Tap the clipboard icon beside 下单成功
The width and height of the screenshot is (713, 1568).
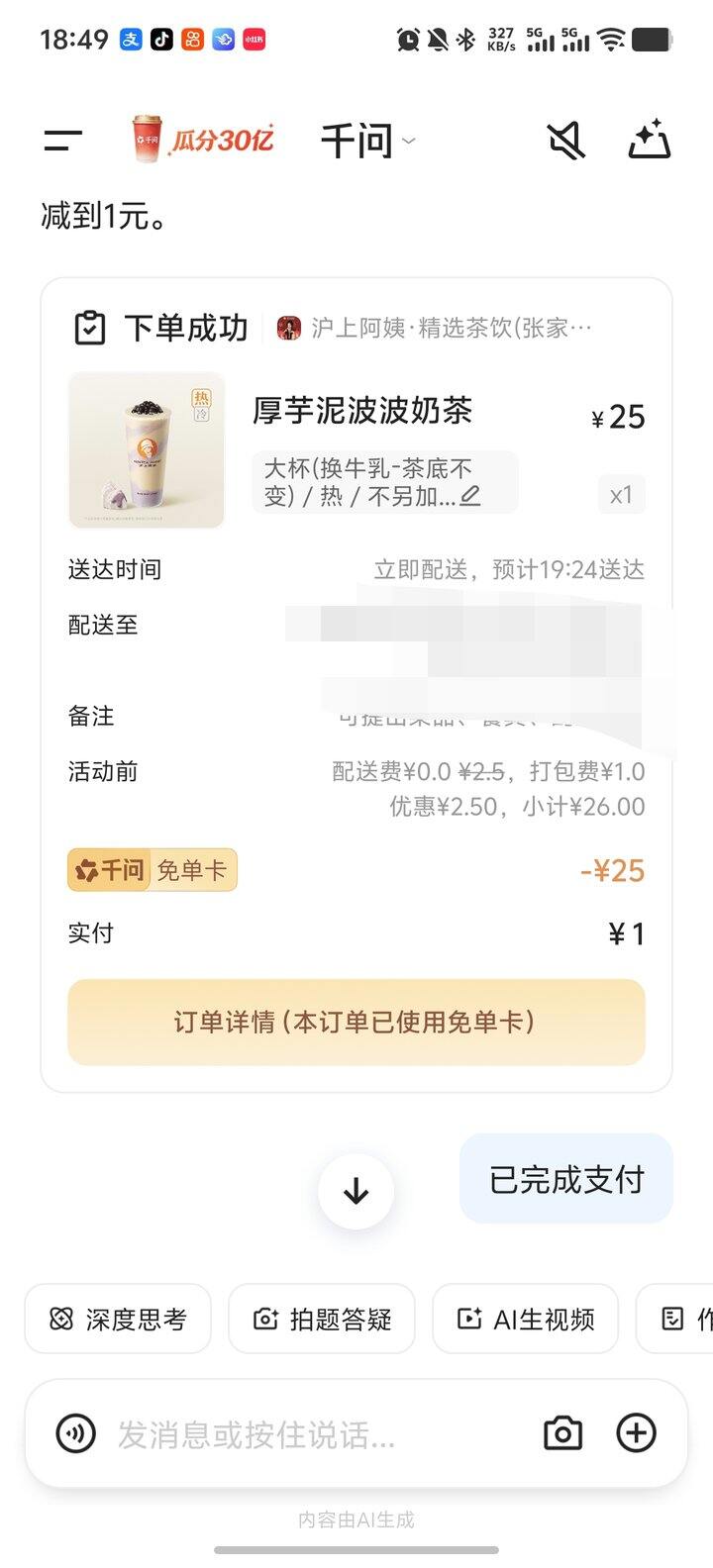[89, 326]
